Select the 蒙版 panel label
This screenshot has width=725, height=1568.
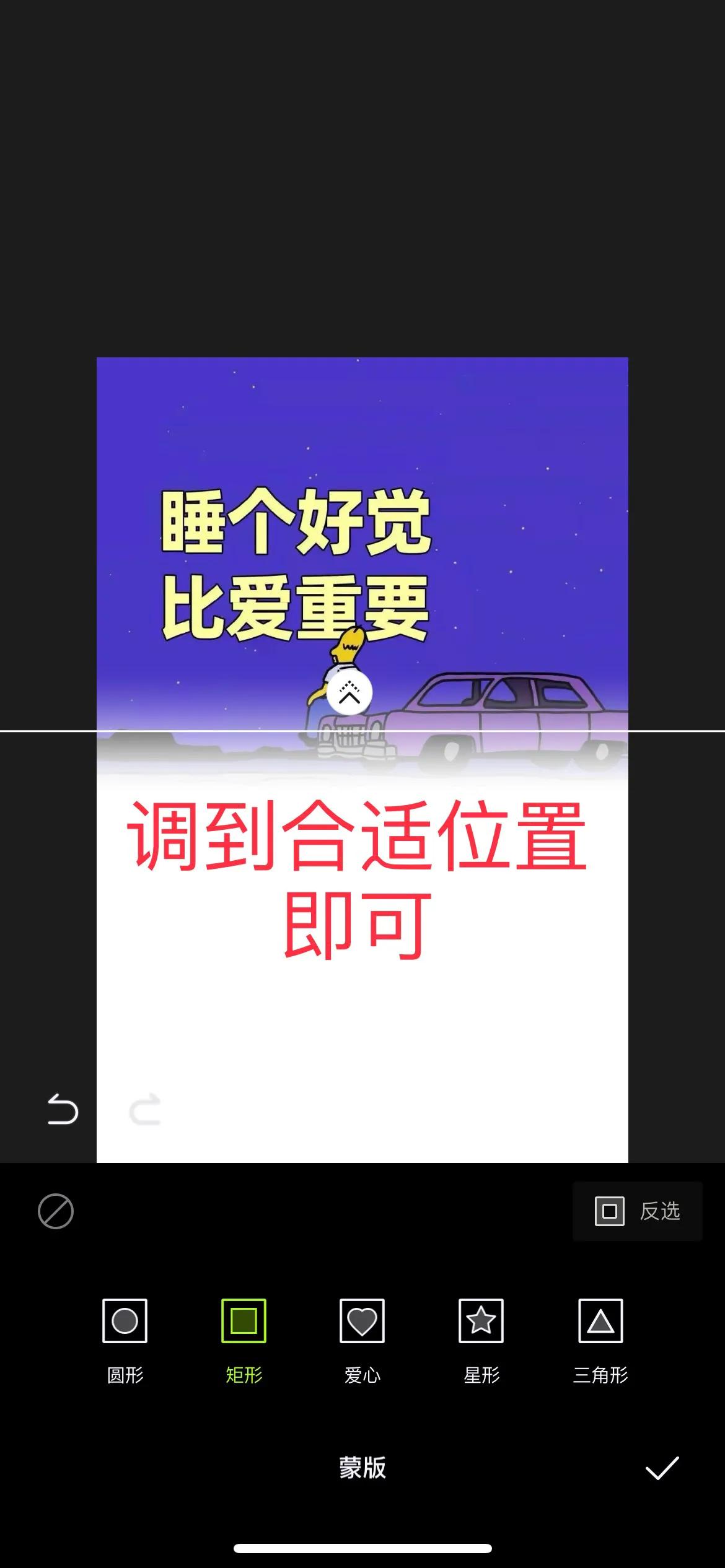click(362, 1469)
